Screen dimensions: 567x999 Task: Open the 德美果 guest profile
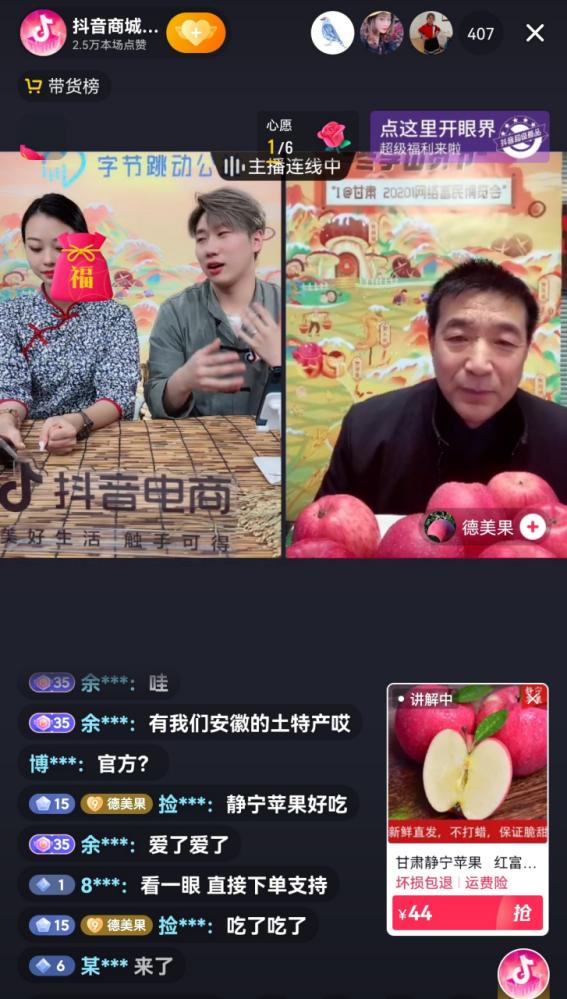click(x=470, y=528)
